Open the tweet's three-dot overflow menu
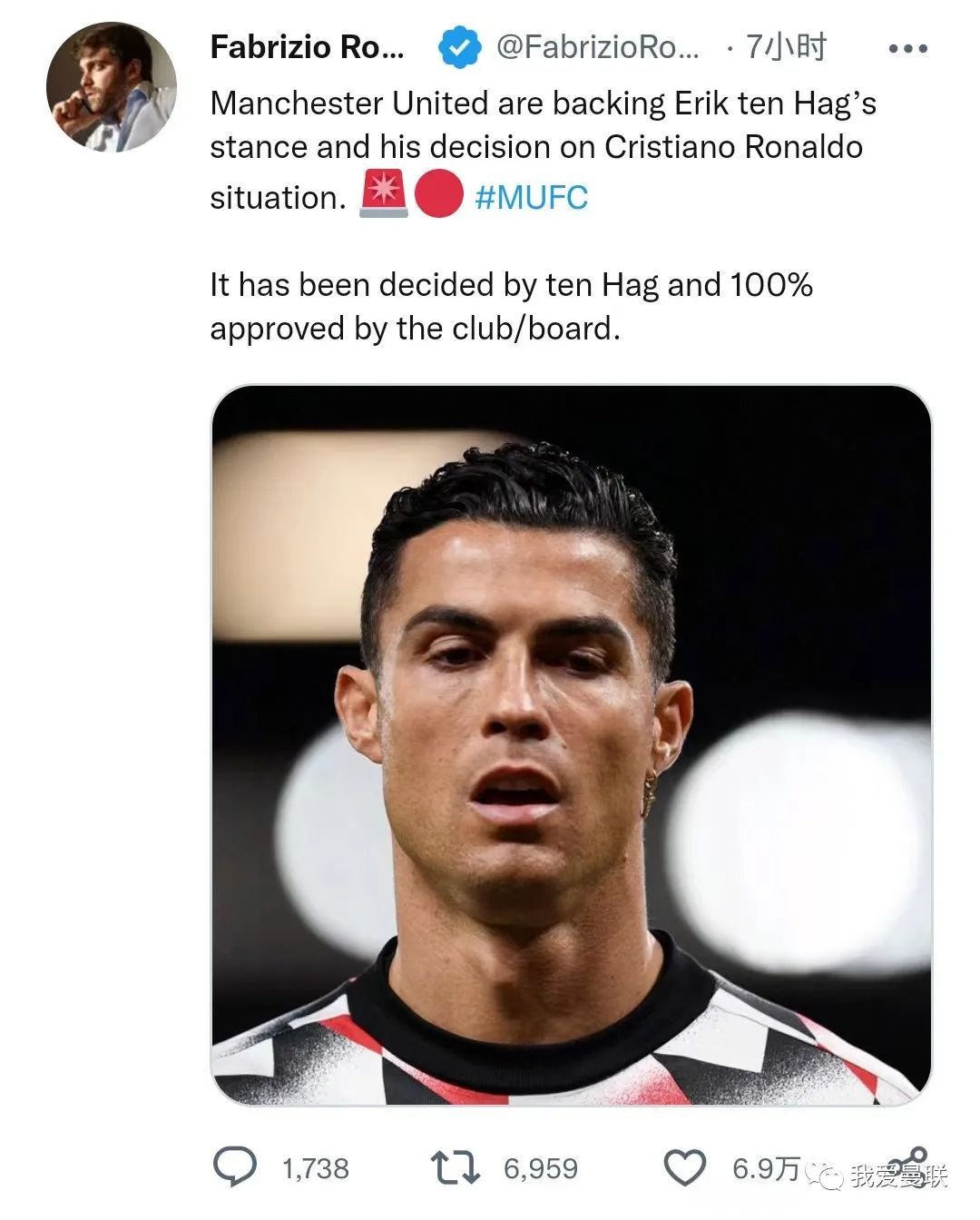Screen dimensions: 980x1220 [907, 49]
